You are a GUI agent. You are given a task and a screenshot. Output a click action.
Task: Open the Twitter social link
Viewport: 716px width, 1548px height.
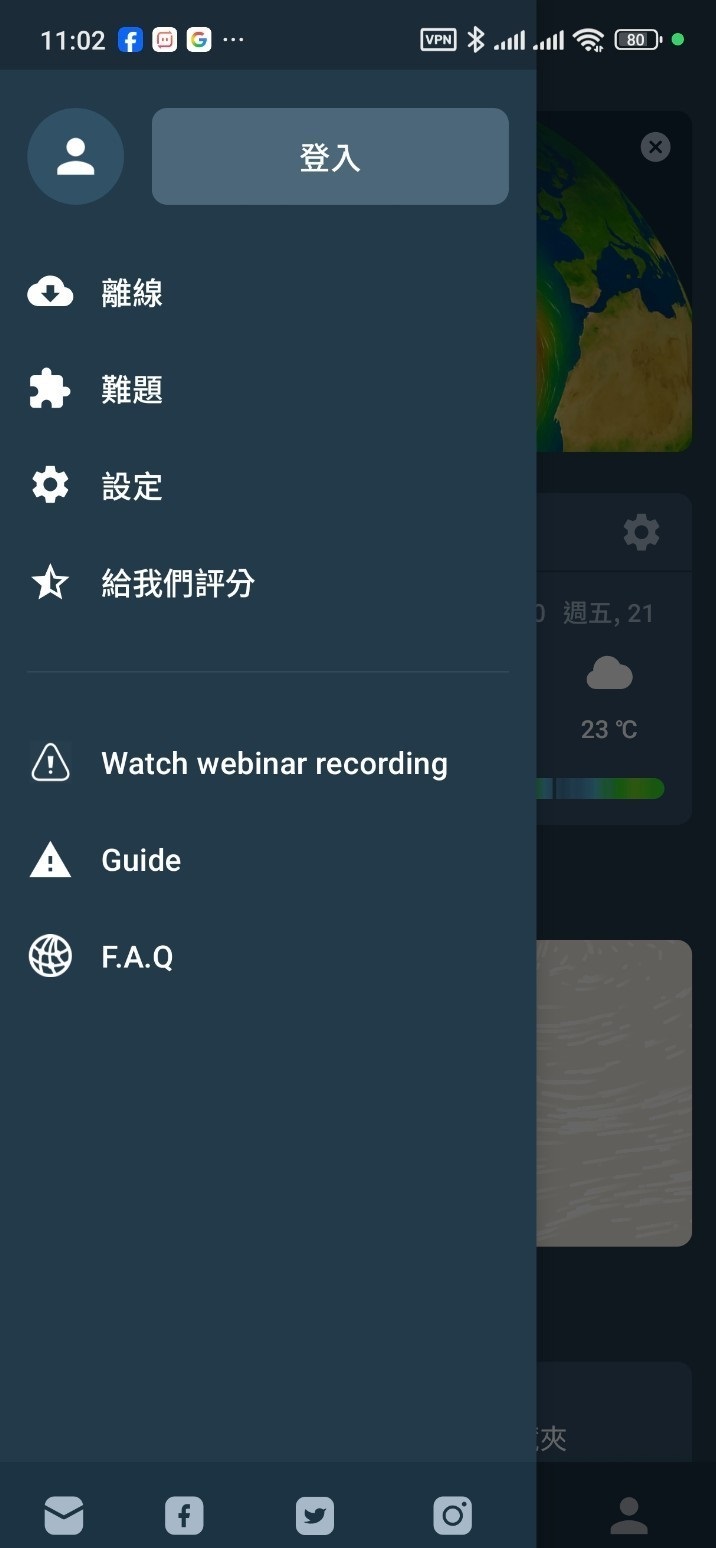pyautogui.click(x=315, y=1516)
